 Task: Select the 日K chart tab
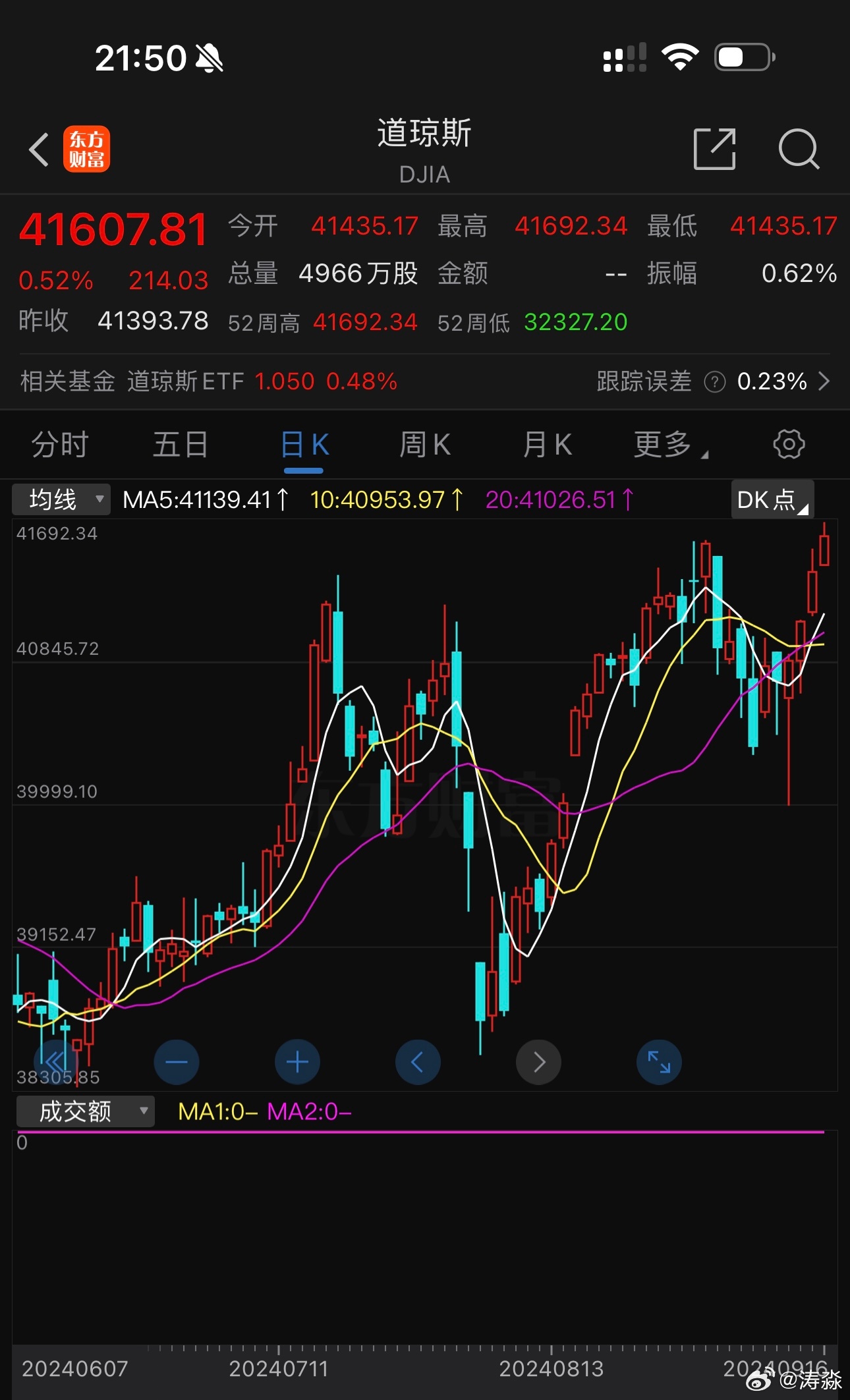[304, 446]
